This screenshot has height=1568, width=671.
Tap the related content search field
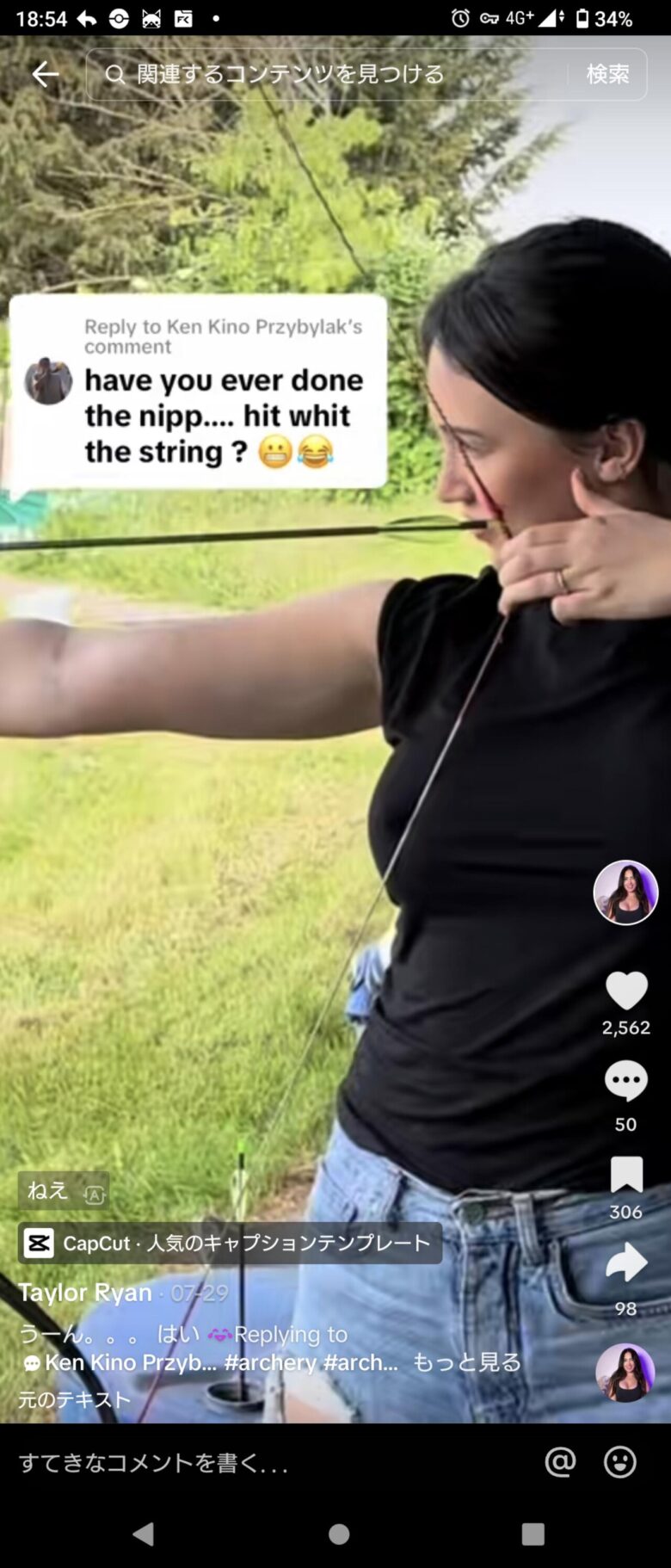tap(327, 75)
